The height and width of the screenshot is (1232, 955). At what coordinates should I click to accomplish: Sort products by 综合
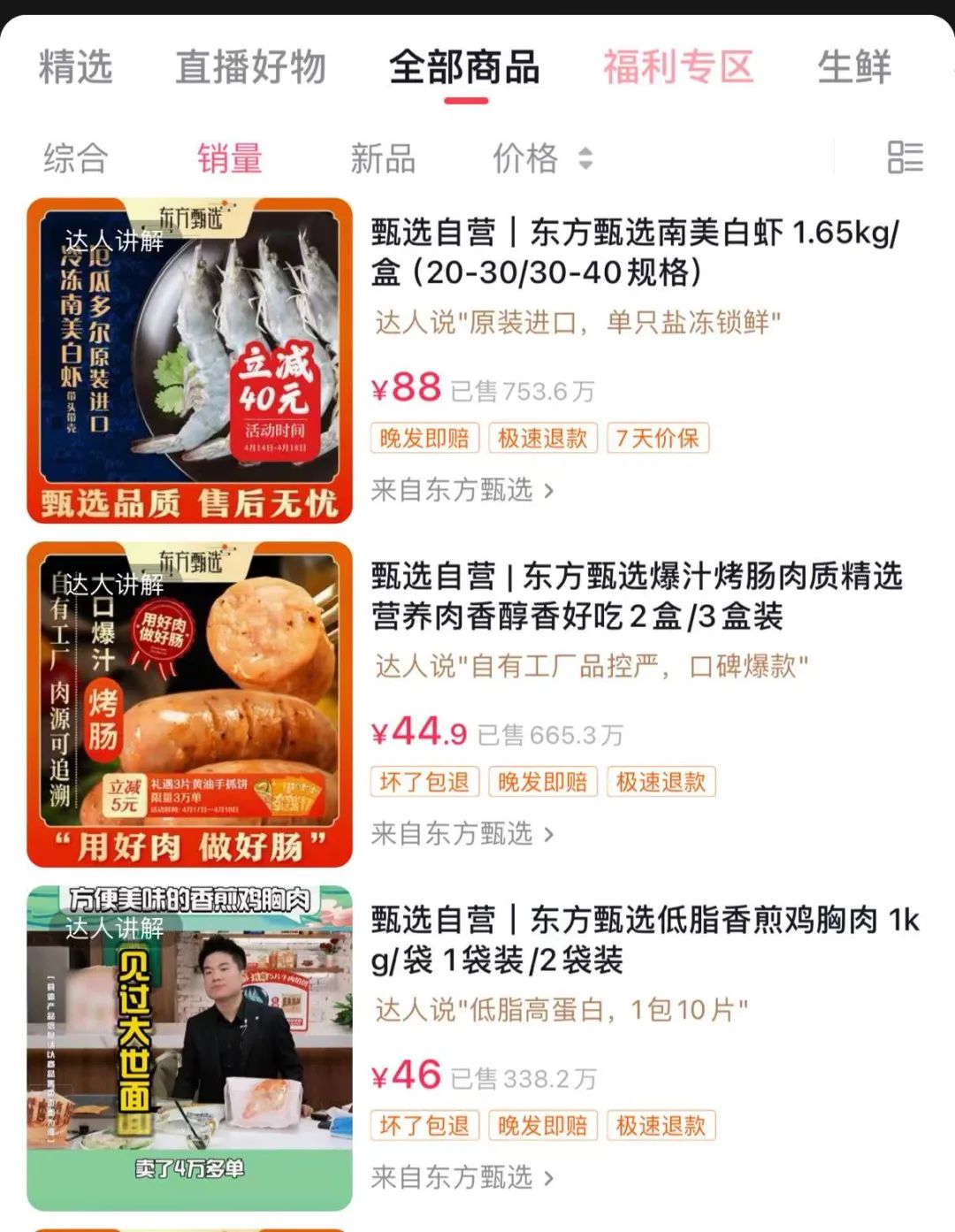tap(76, 159)
